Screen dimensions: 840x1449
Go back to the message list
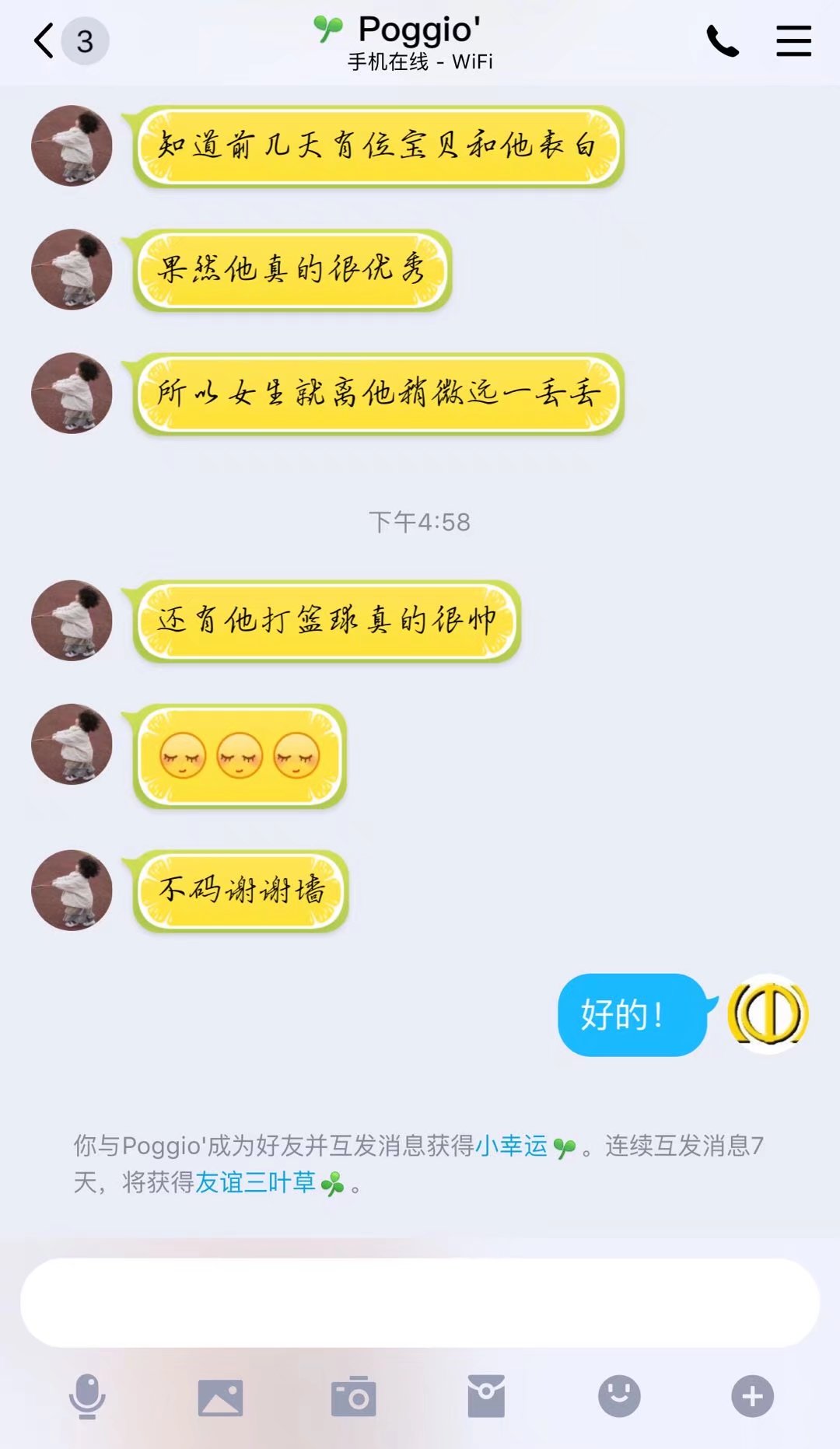click(x=45, y=41)
